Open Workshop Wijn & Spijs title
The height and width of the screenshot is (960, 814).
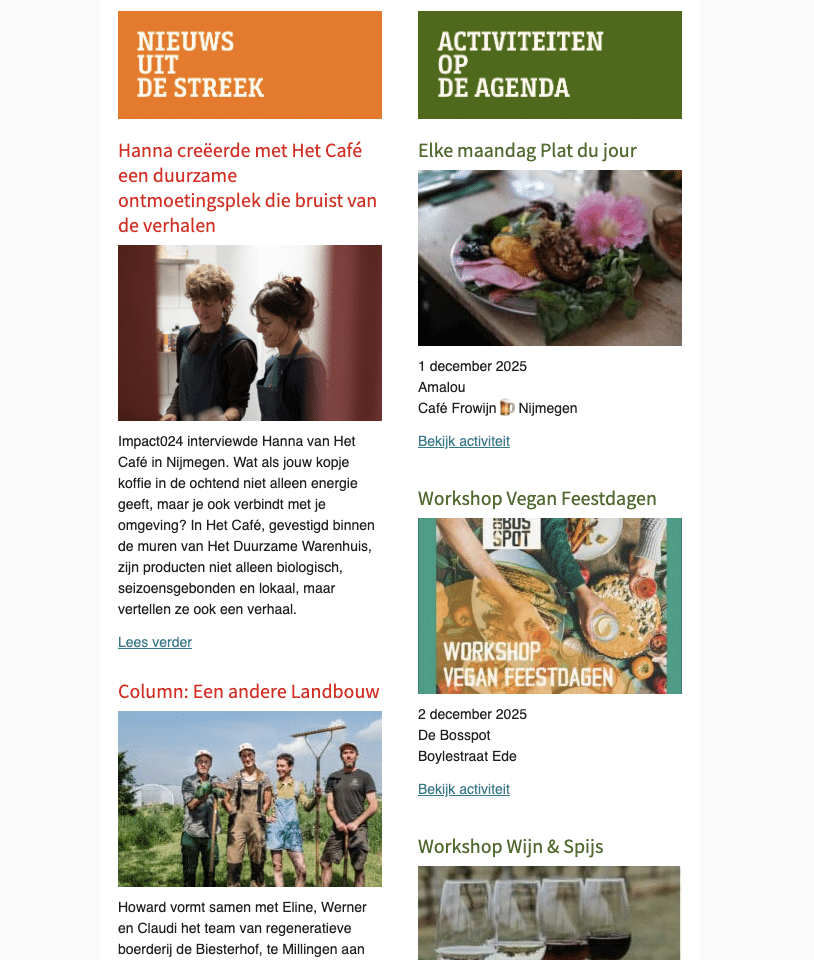510,846
